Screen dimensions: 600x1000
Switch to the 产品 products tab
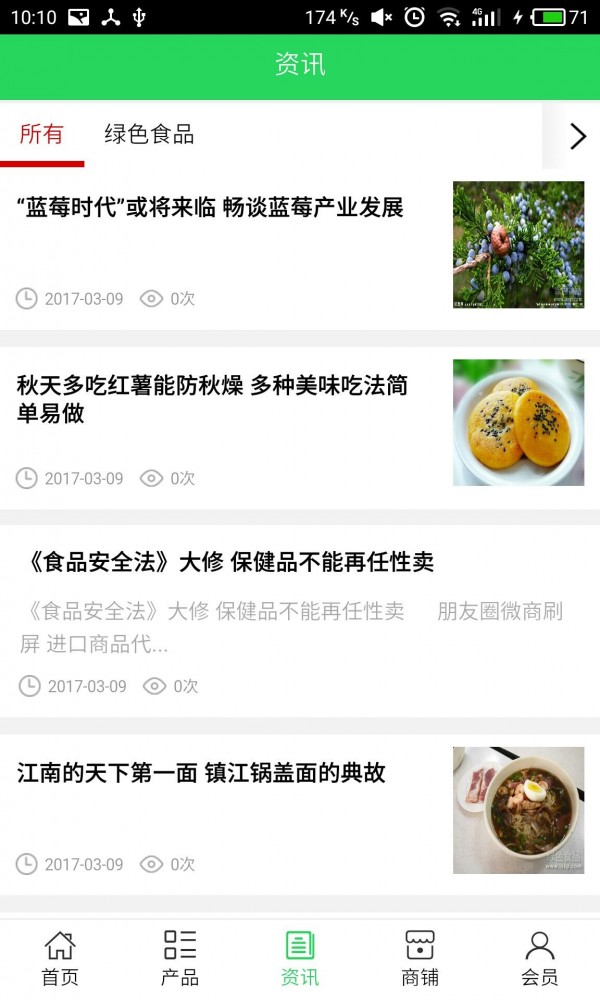click(x=180, y=958)
